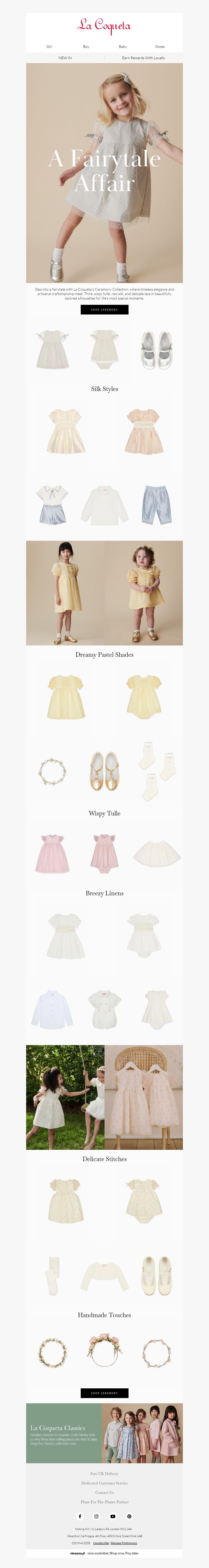Open the Boy category
This screenshot has height=1568, width=209.
tap(86, 46)
